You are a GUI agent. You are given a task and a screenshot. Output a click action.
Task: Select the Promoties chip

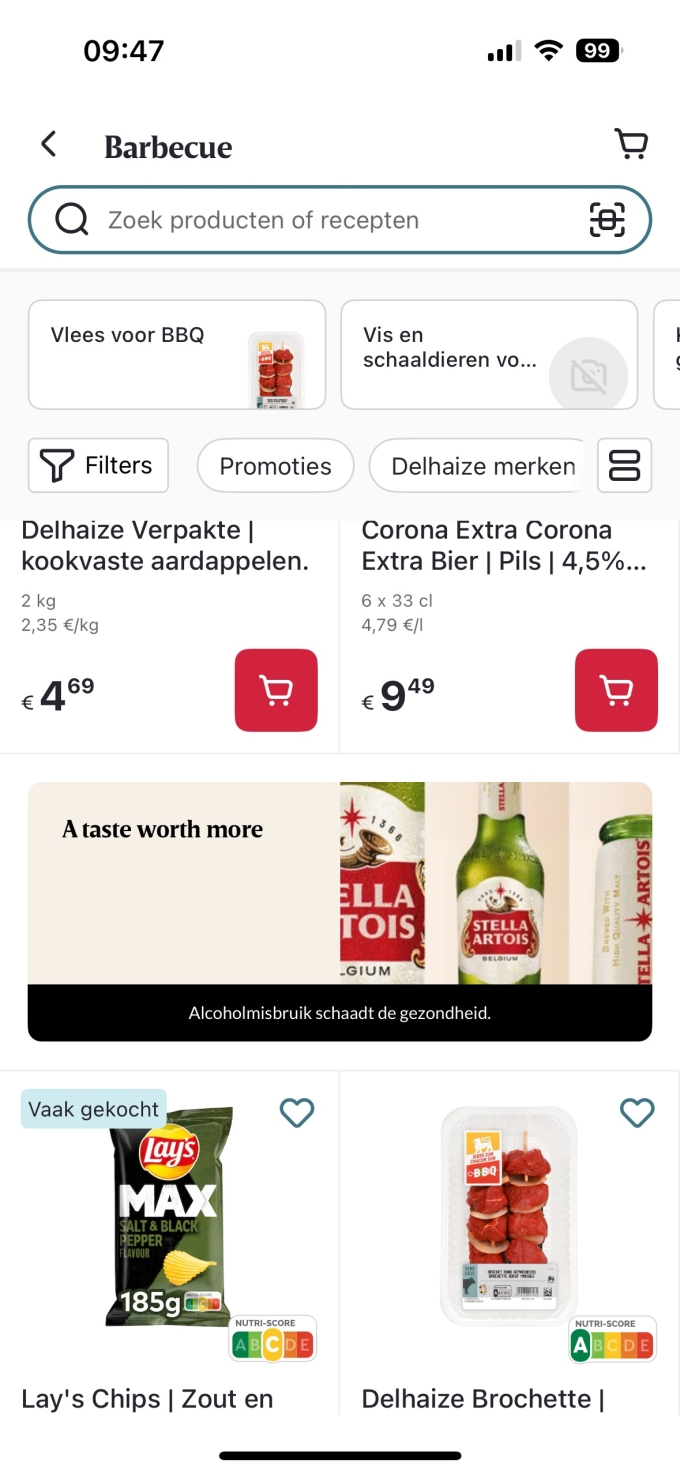[275, 466]
